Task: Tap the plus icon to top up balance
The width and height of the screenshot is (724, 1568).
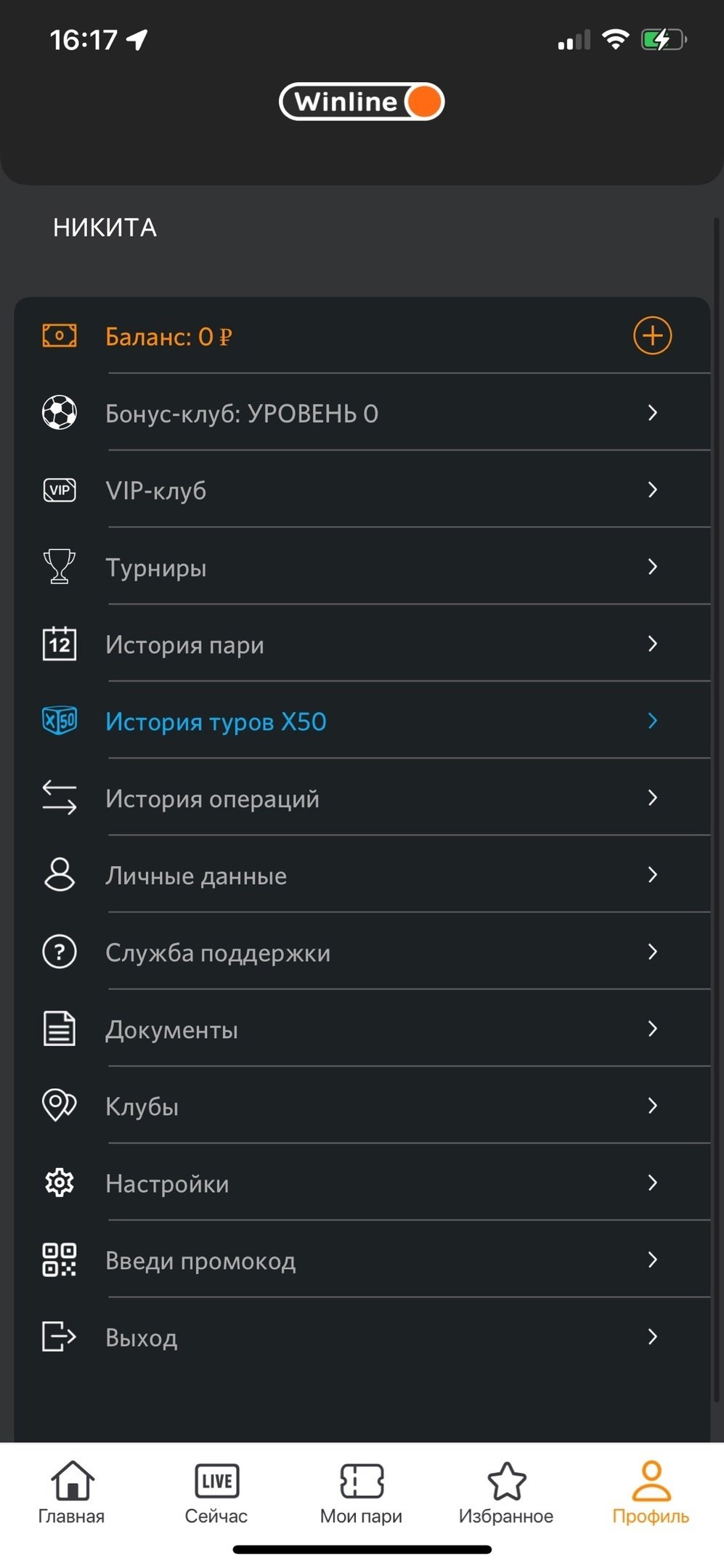Action: [x=652, y=336]
